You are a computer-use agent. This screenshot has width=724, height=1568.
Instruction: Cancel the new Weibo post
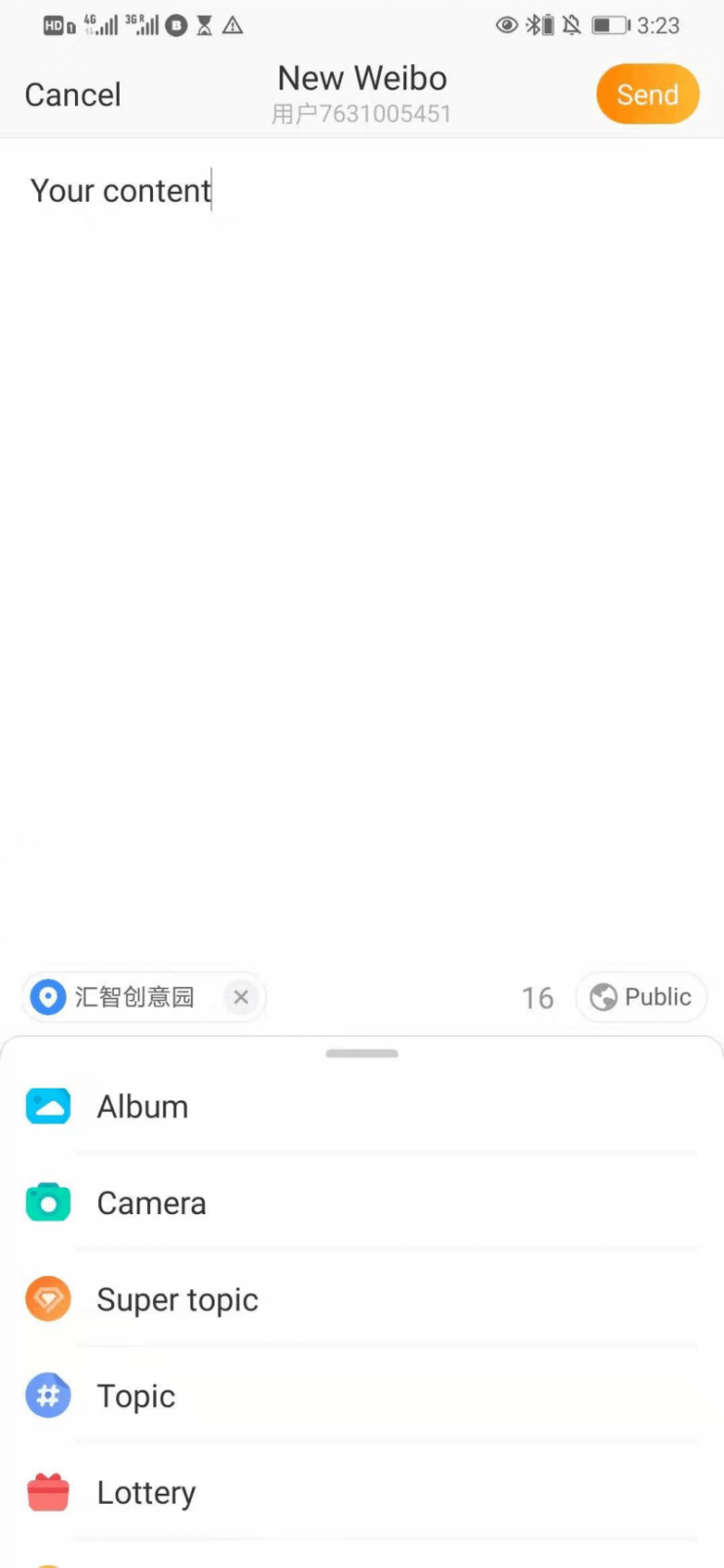coord(73,95)
